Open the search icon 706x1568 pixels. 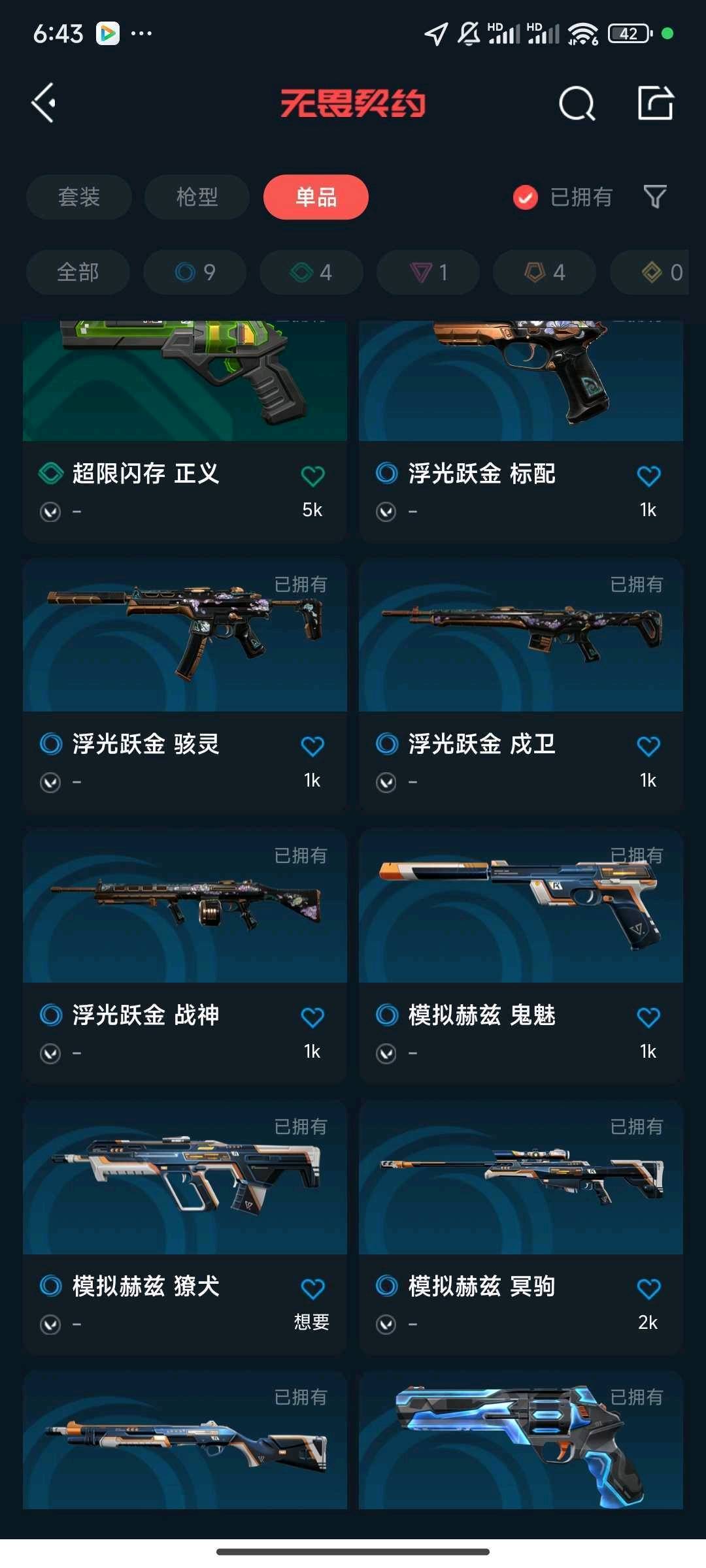click(x=577, y=103)
